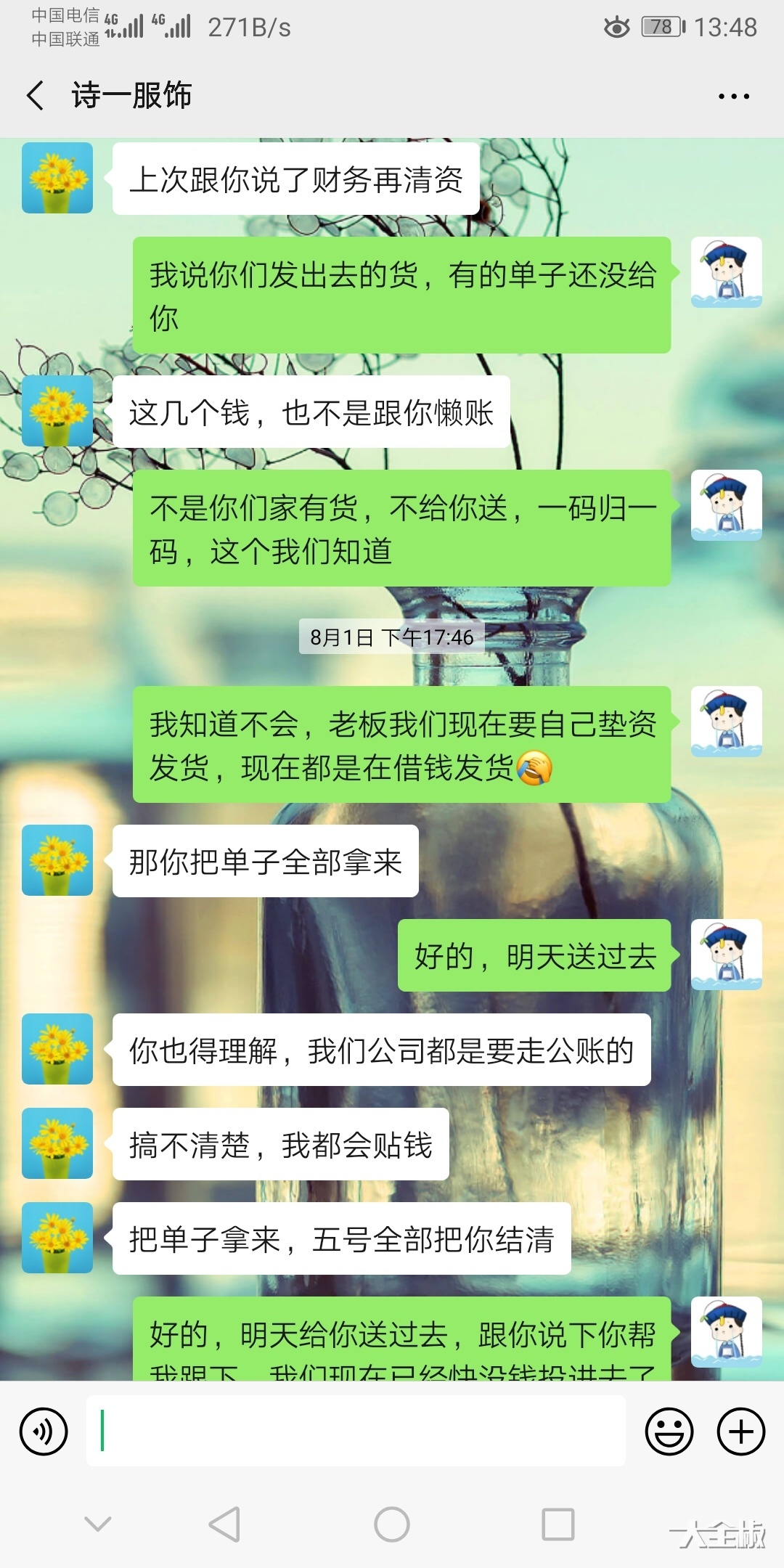The height and width of the screenshot is (1568, 784).
Task: Open the recent apps square button
Action: coord(558,1524)
